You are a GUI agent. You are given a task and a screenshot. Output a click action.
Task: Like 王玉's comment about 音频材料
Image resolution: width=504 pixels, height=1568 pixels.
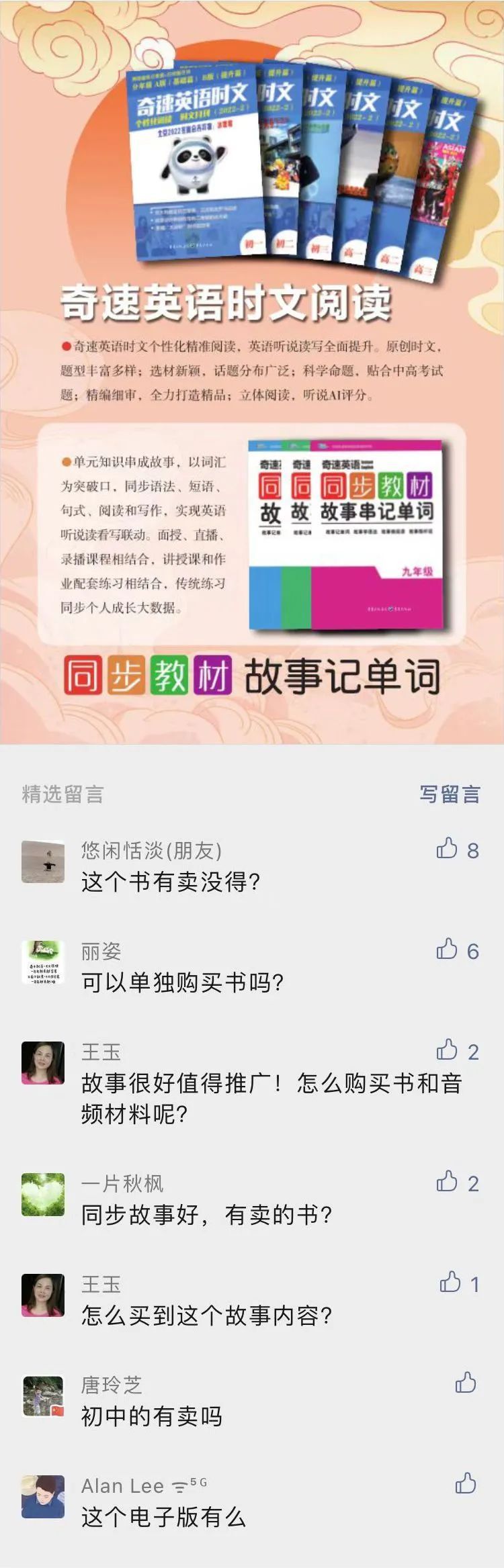[x=448, y=1050]
